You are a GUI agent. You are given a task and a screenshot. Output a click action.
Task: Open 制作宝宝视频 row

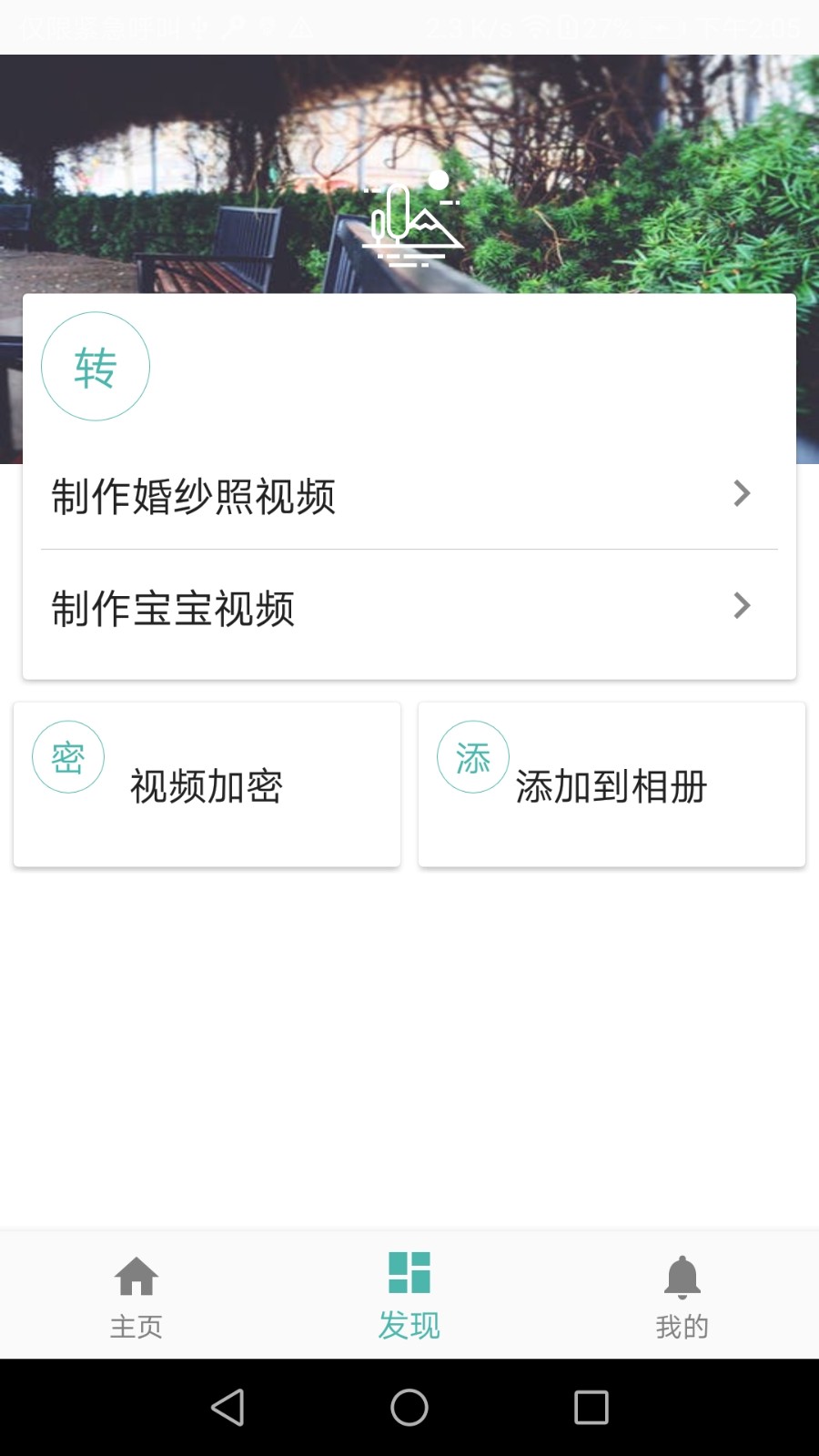(x=409, y=608)
